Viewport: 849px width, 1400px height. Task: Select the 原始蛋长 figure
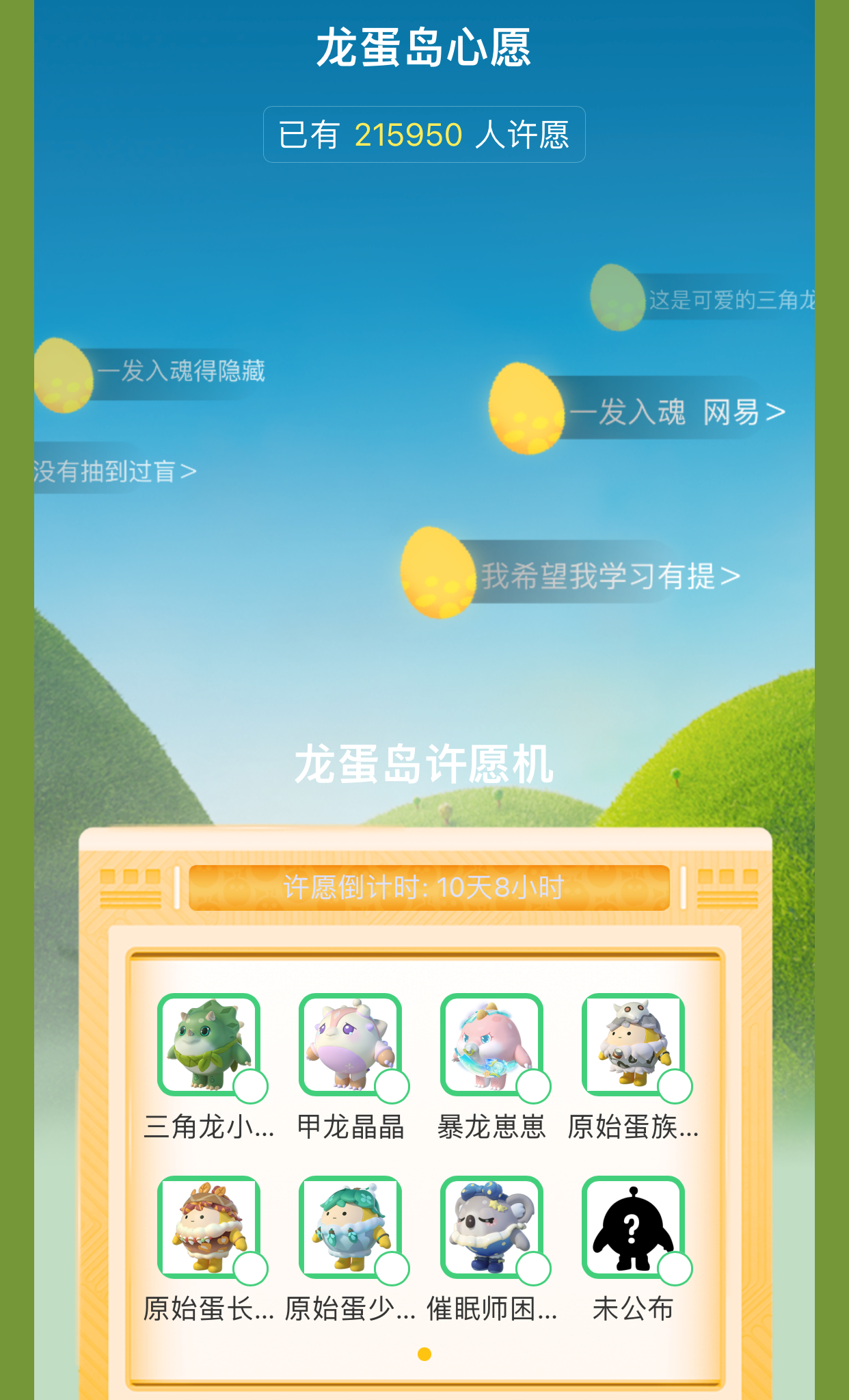pos(209,1227)
